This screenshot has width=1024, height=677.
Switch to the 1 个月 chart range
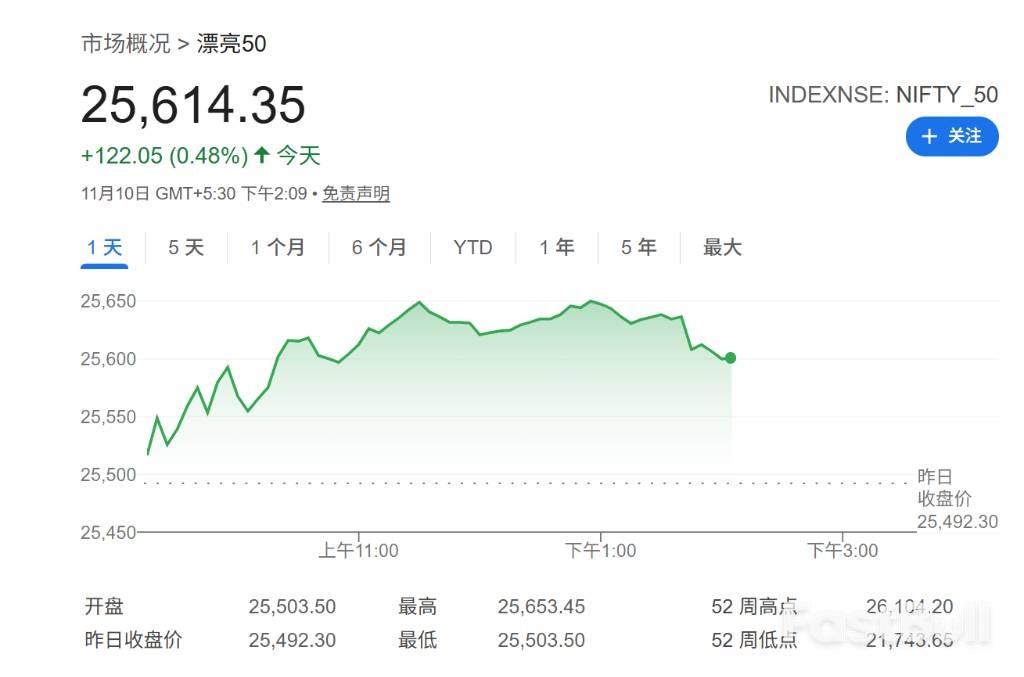coord(278,248)
